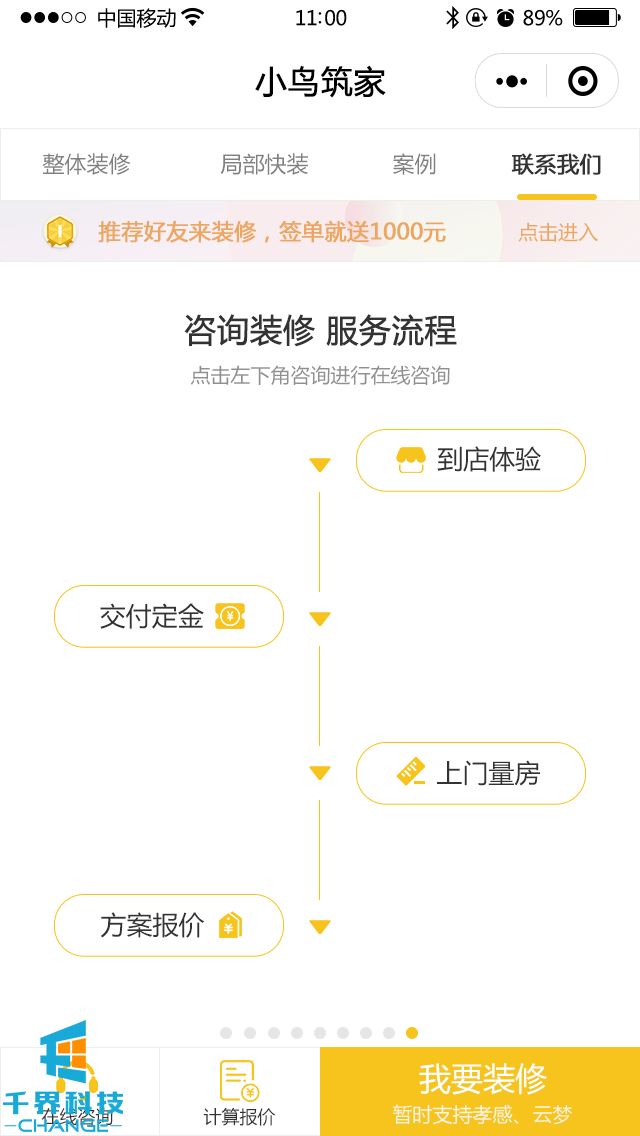
Task: Open 在线咨询 at the bottom bar
Action: 79,1093
